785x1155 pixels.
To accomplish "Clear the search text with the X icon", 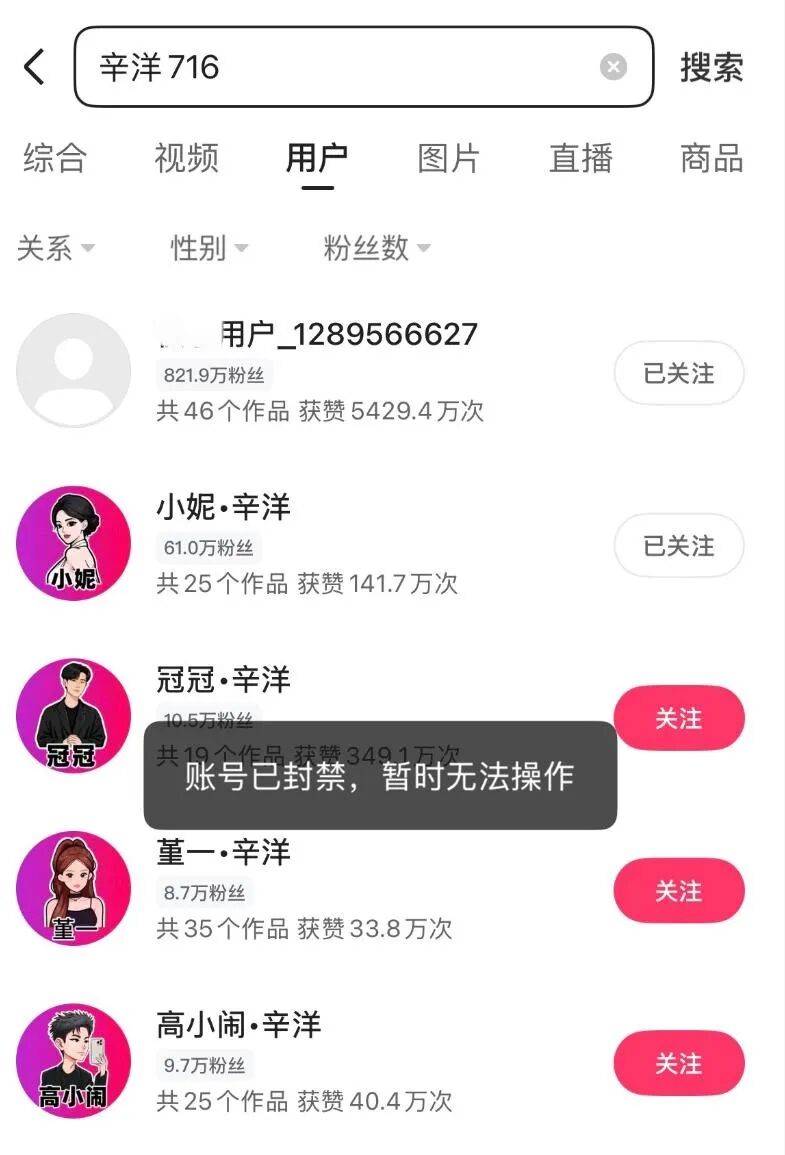I will (613, 66).
